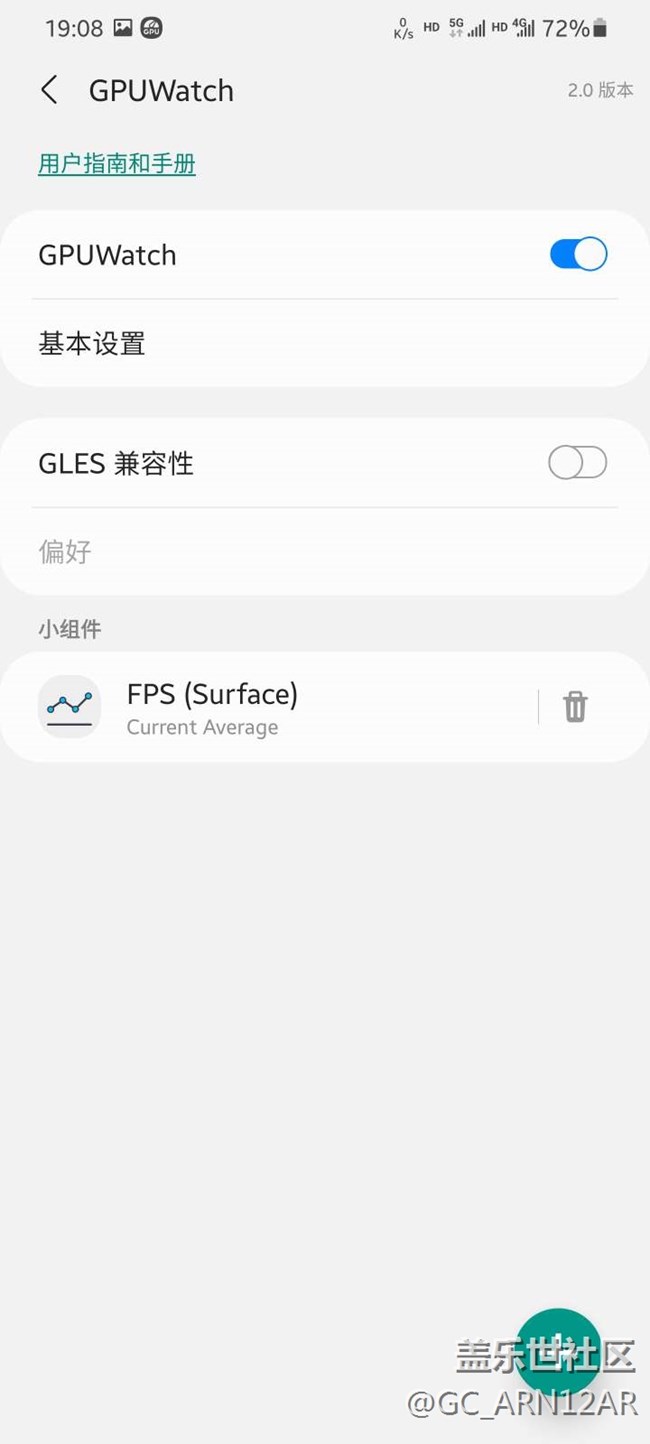650x1444 pixels.
Task: Enable GLES 兼容性 toggle
Action: [x=577, y=463]
